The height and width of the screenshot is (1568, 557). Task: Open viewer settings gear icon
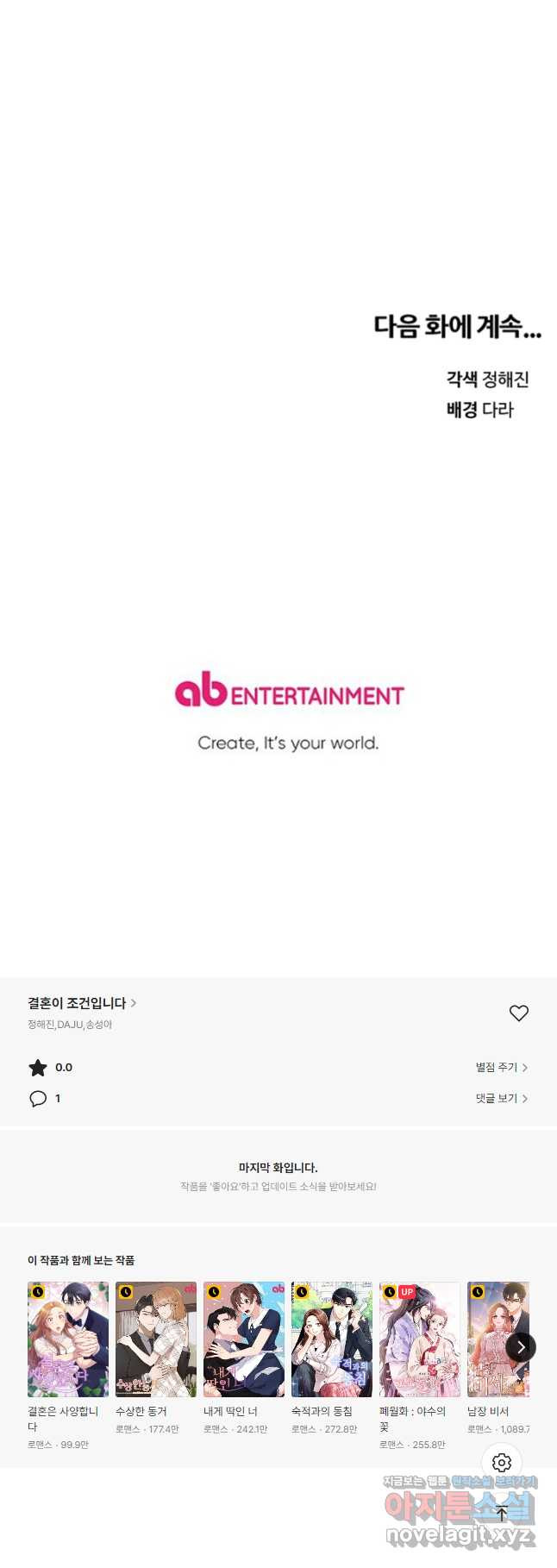pos(502,1463)
